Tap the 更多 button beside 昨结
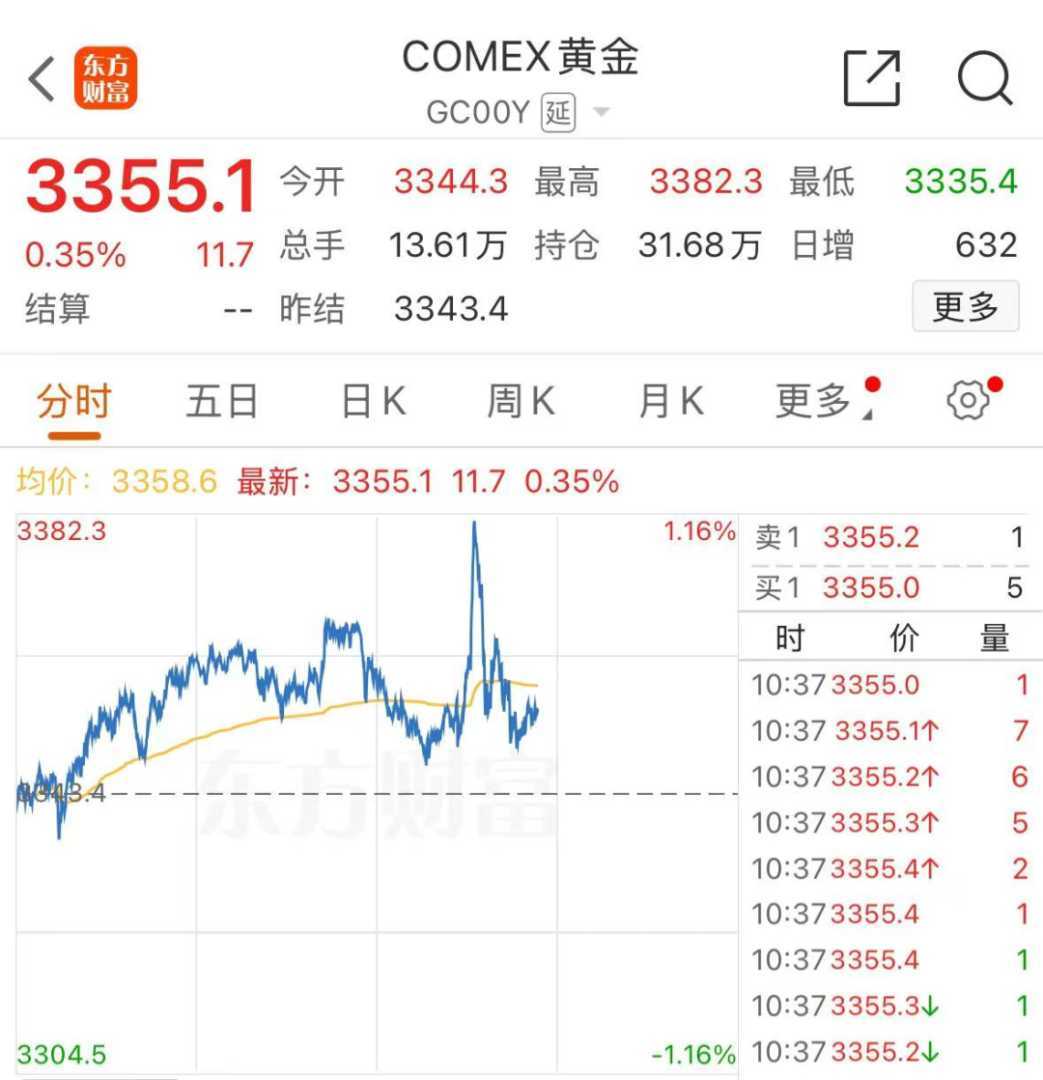 click(965, 307)
